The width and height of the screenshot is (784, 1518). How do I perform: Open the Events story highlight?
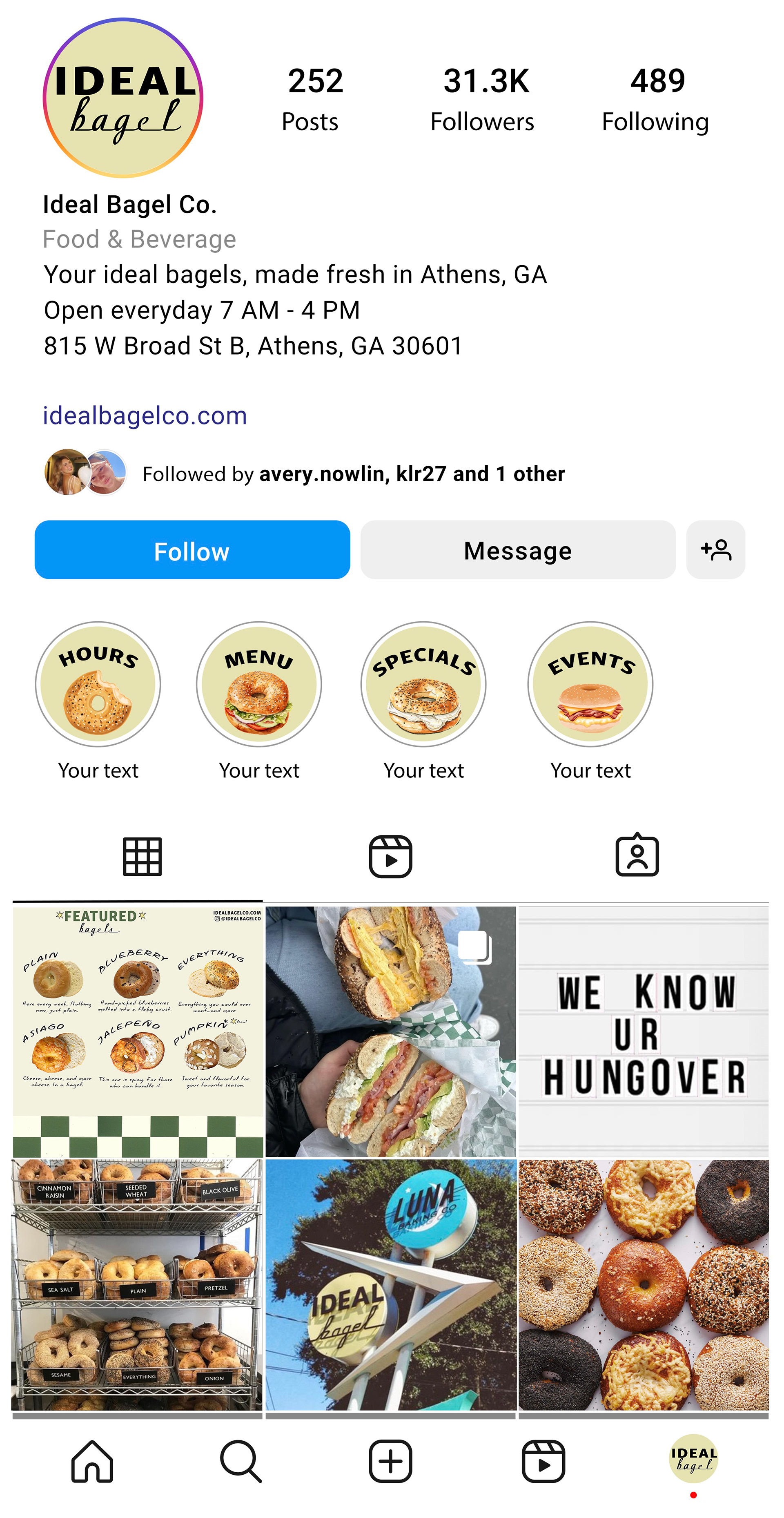coord(590,685)
